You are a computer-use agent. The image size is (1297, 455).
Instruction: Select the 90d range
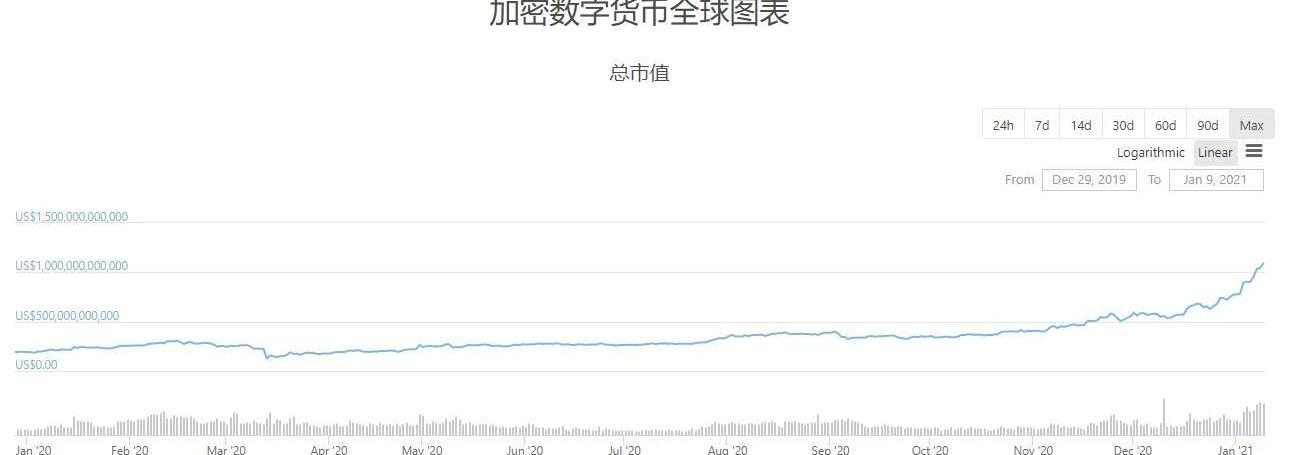[x=1208, y=125]
